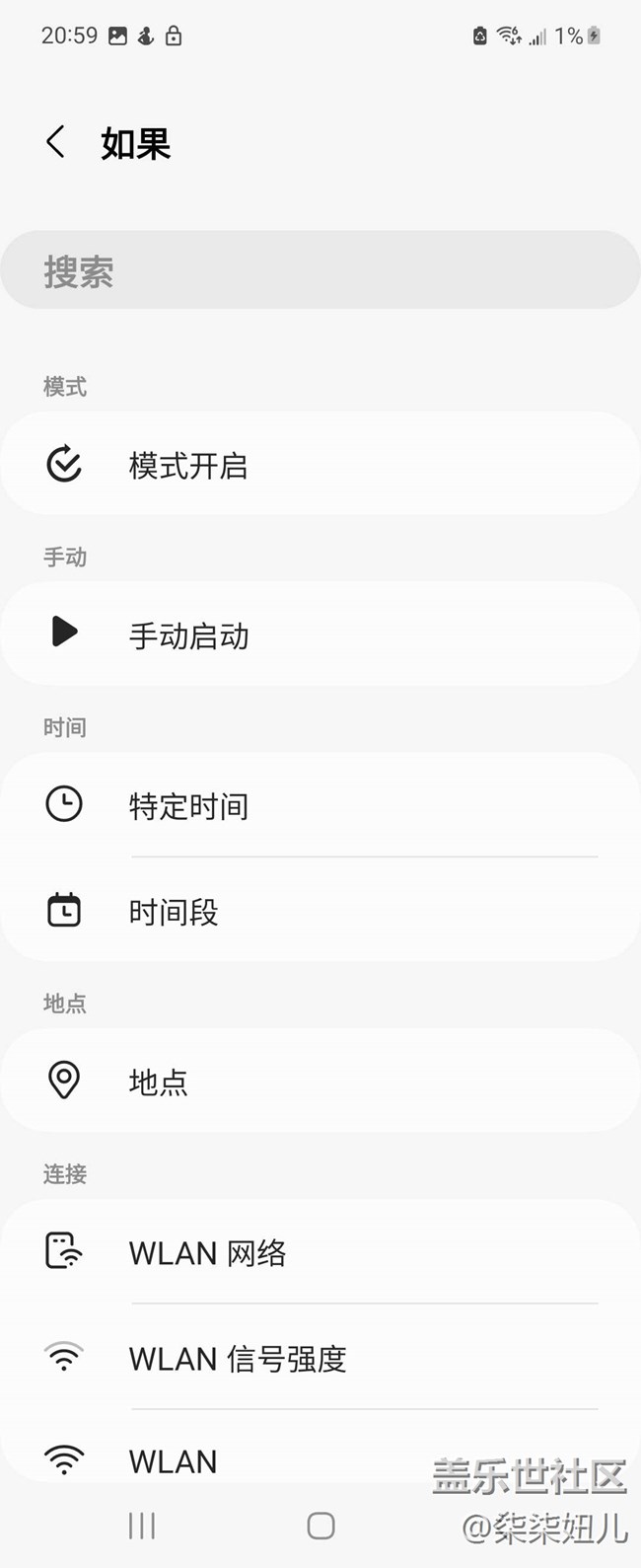Open the recent apps view

coord(142,1526)
